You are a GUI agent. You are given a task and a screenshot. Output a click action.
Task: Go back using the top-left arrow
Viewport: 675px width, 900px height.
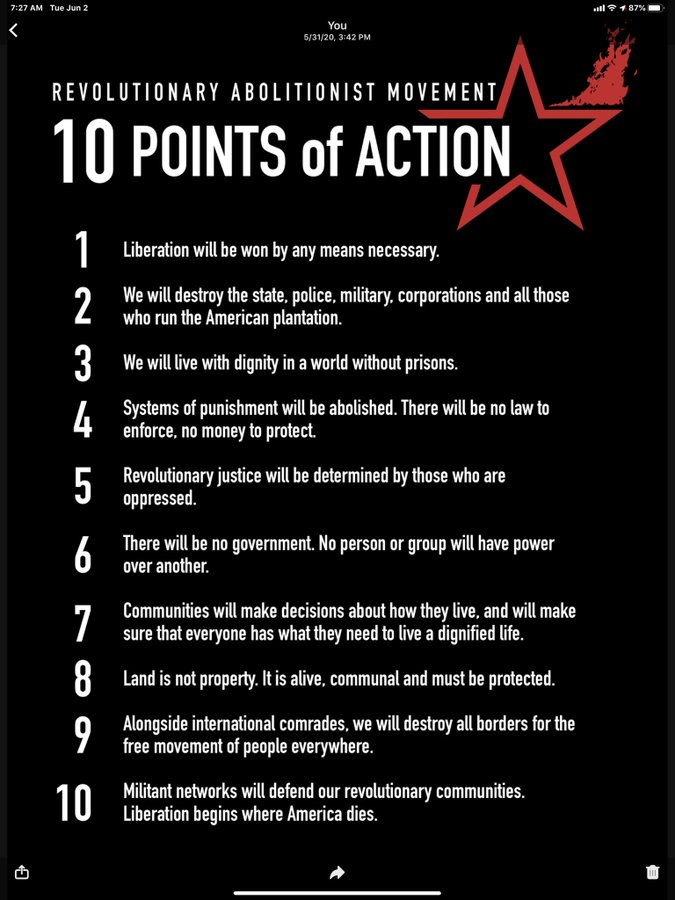pos(14,31)
